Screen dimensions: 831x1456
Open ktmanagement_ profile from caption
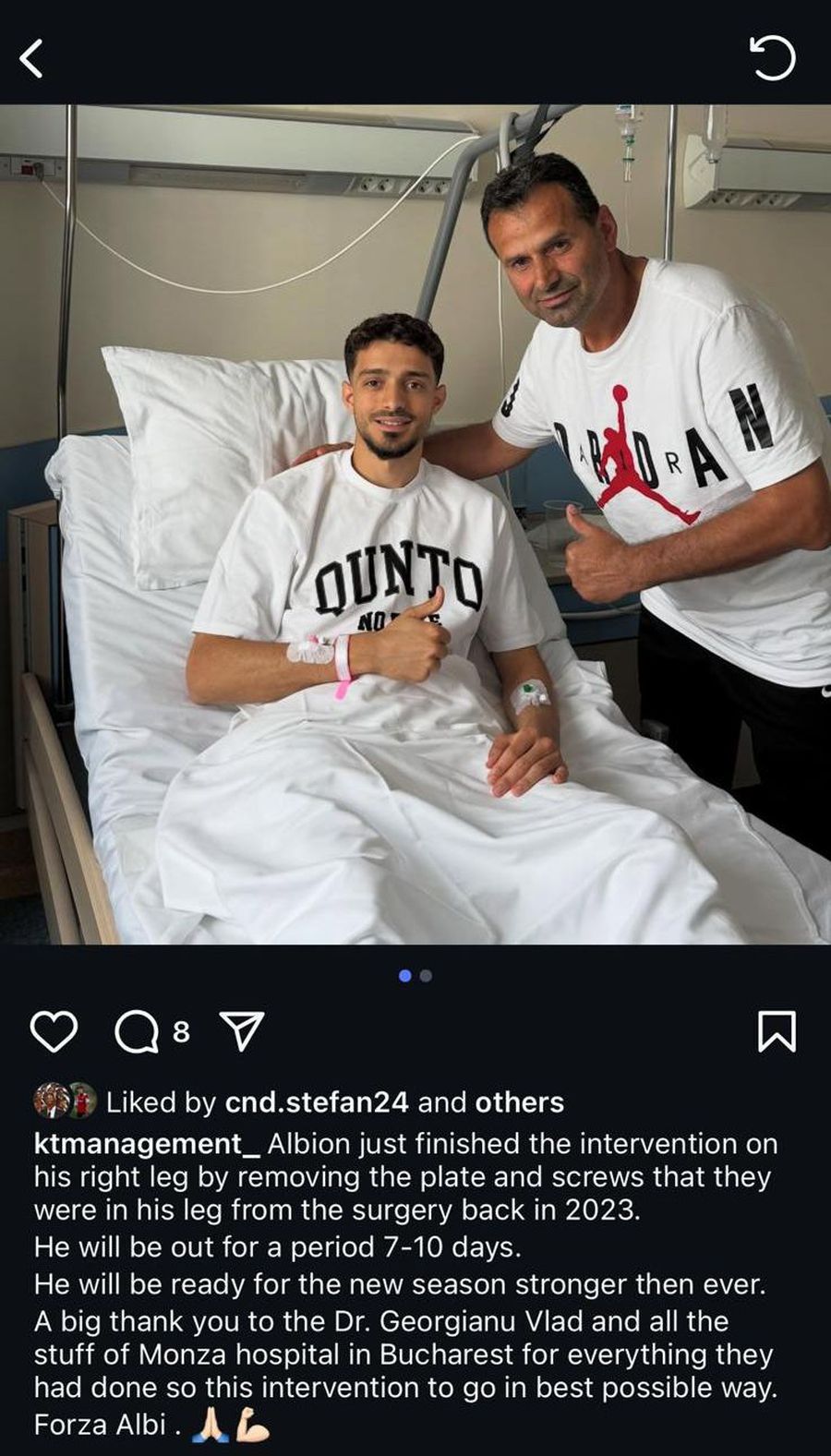pyautogui.click(x=146, y=1143)
